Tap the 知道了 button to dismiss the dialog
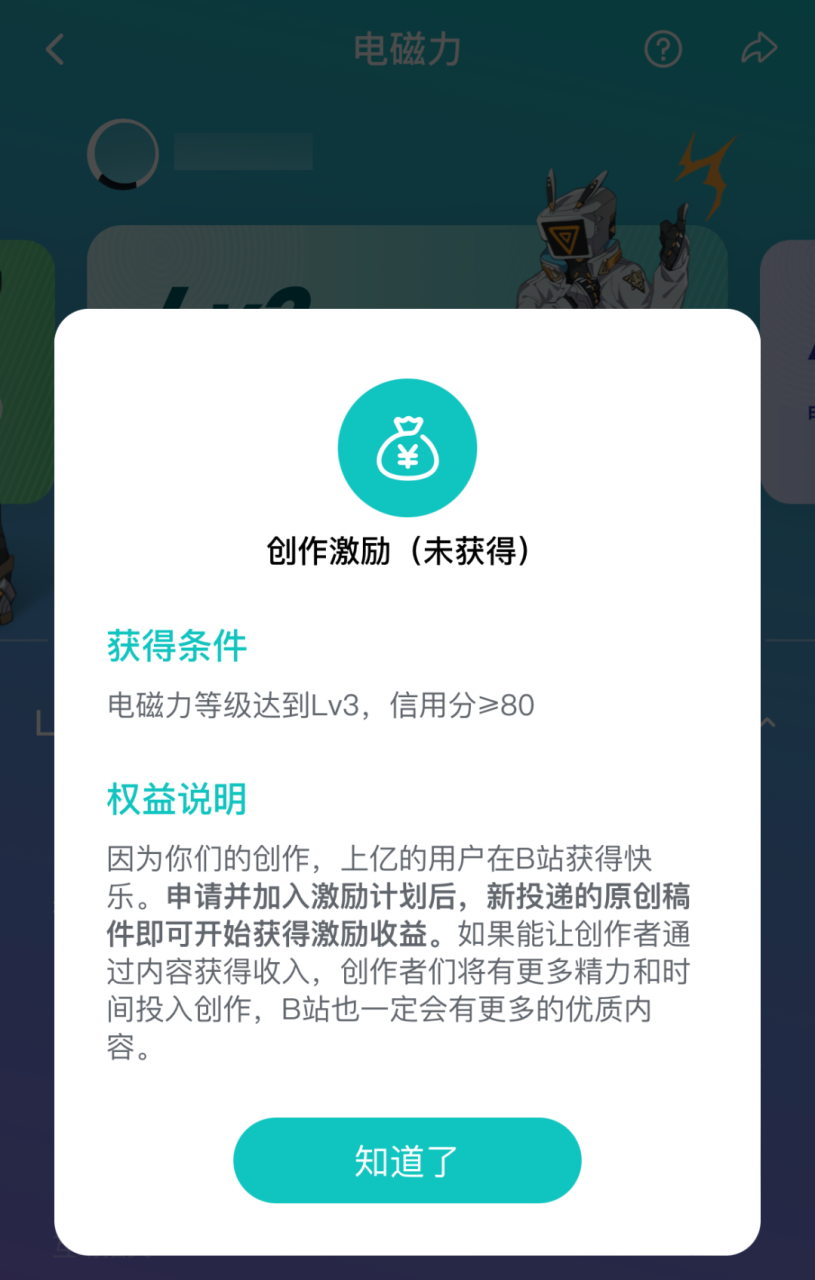Screen dimensions: 815x1280 407,1160
